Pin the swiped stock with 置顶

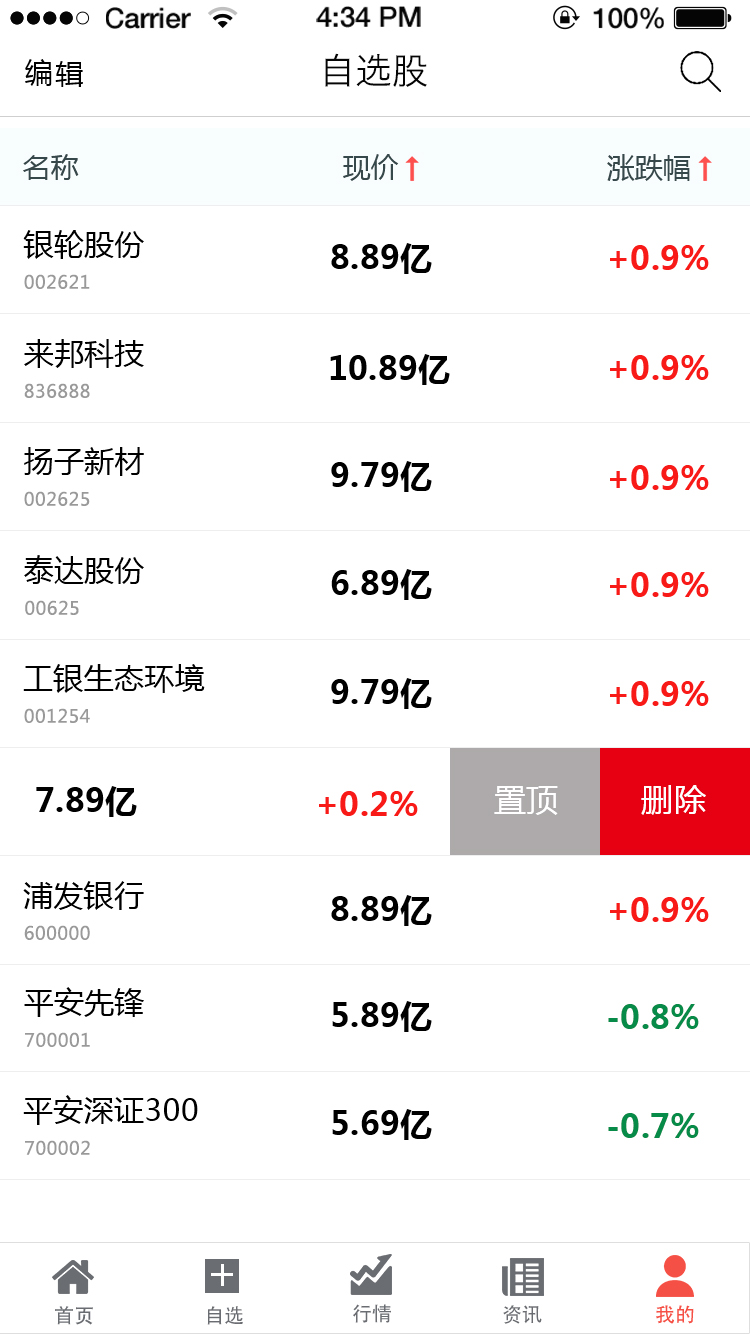click(x=525, y=802)
